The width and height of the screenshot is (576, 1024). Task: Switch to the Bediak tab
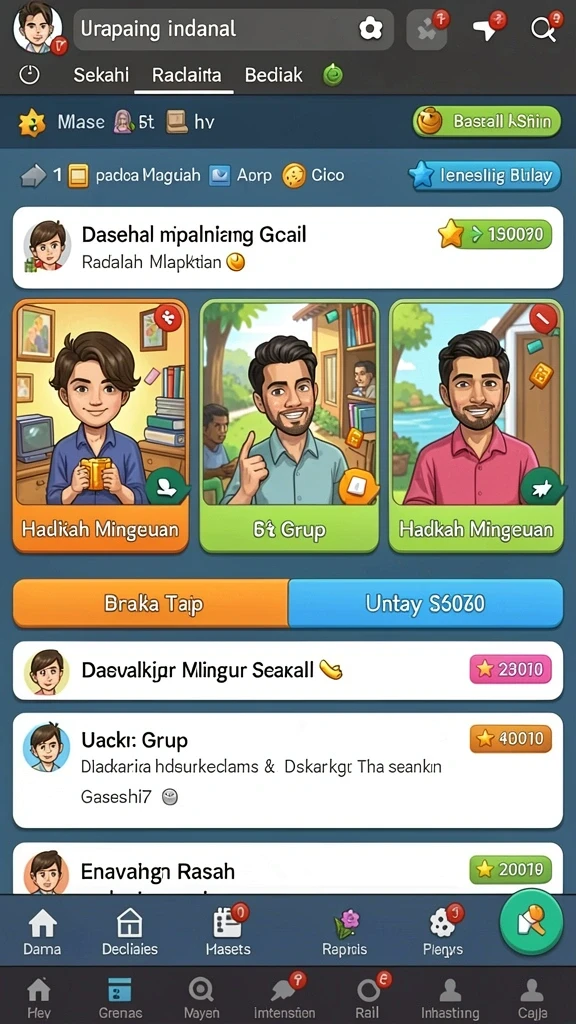274,75
